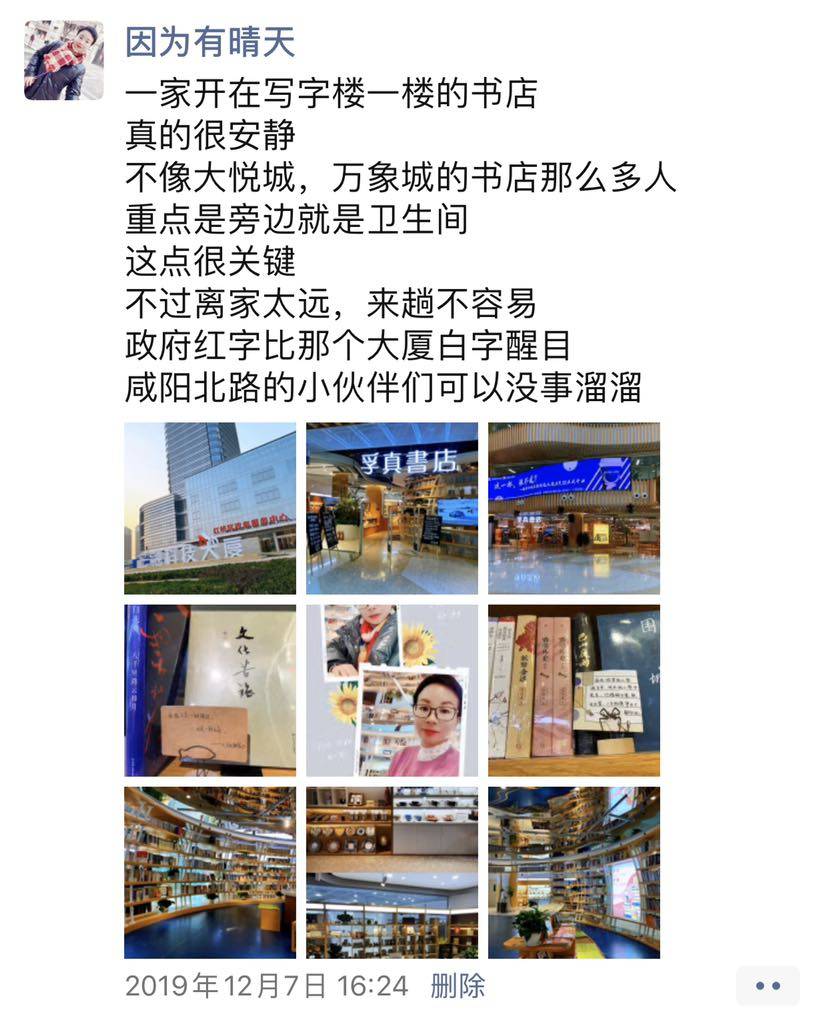This screenshot has width=828, height=1018.
Task: View the mall atrium blue screen photo
Action: pyautogui.click(x=574, y=508)
